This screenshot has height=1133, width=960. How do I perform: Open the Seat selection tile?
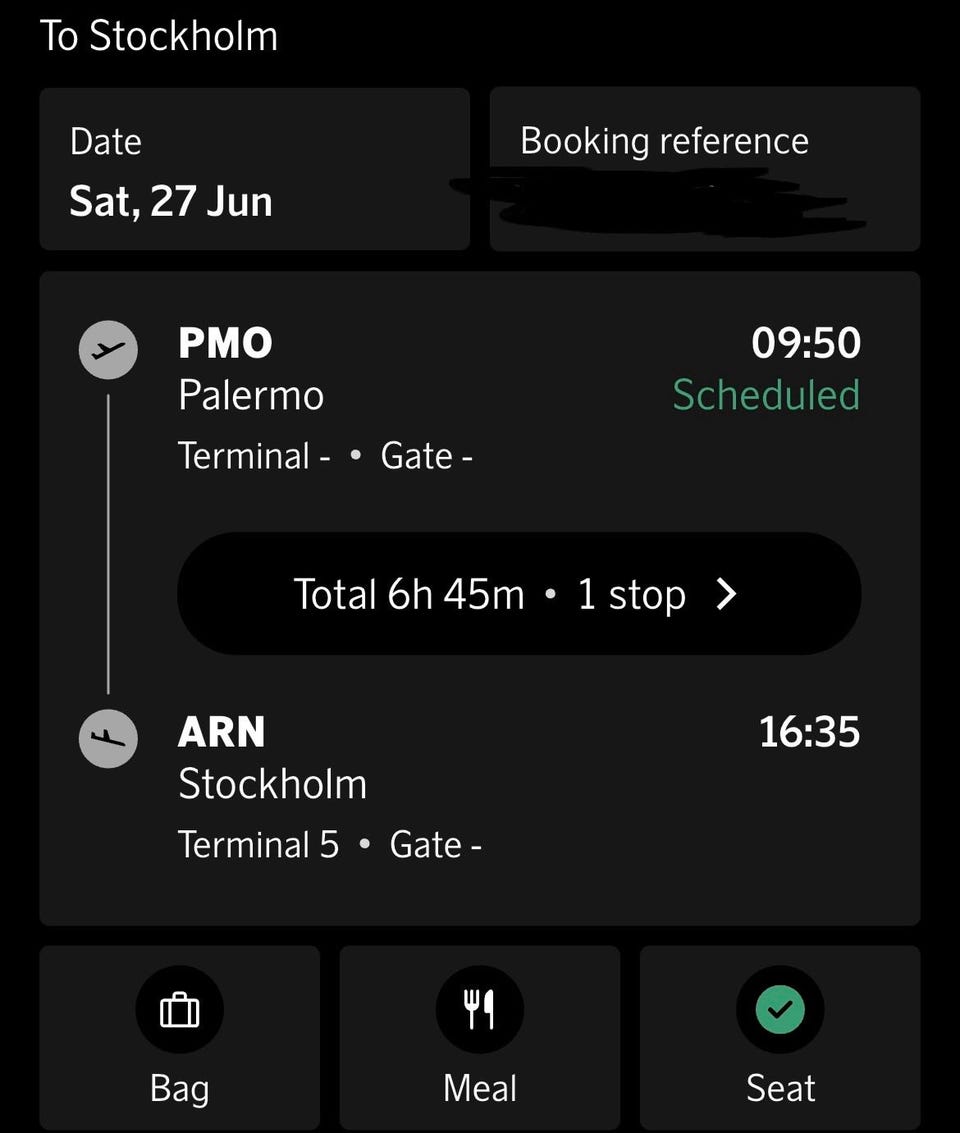[x=780, y=1039]
